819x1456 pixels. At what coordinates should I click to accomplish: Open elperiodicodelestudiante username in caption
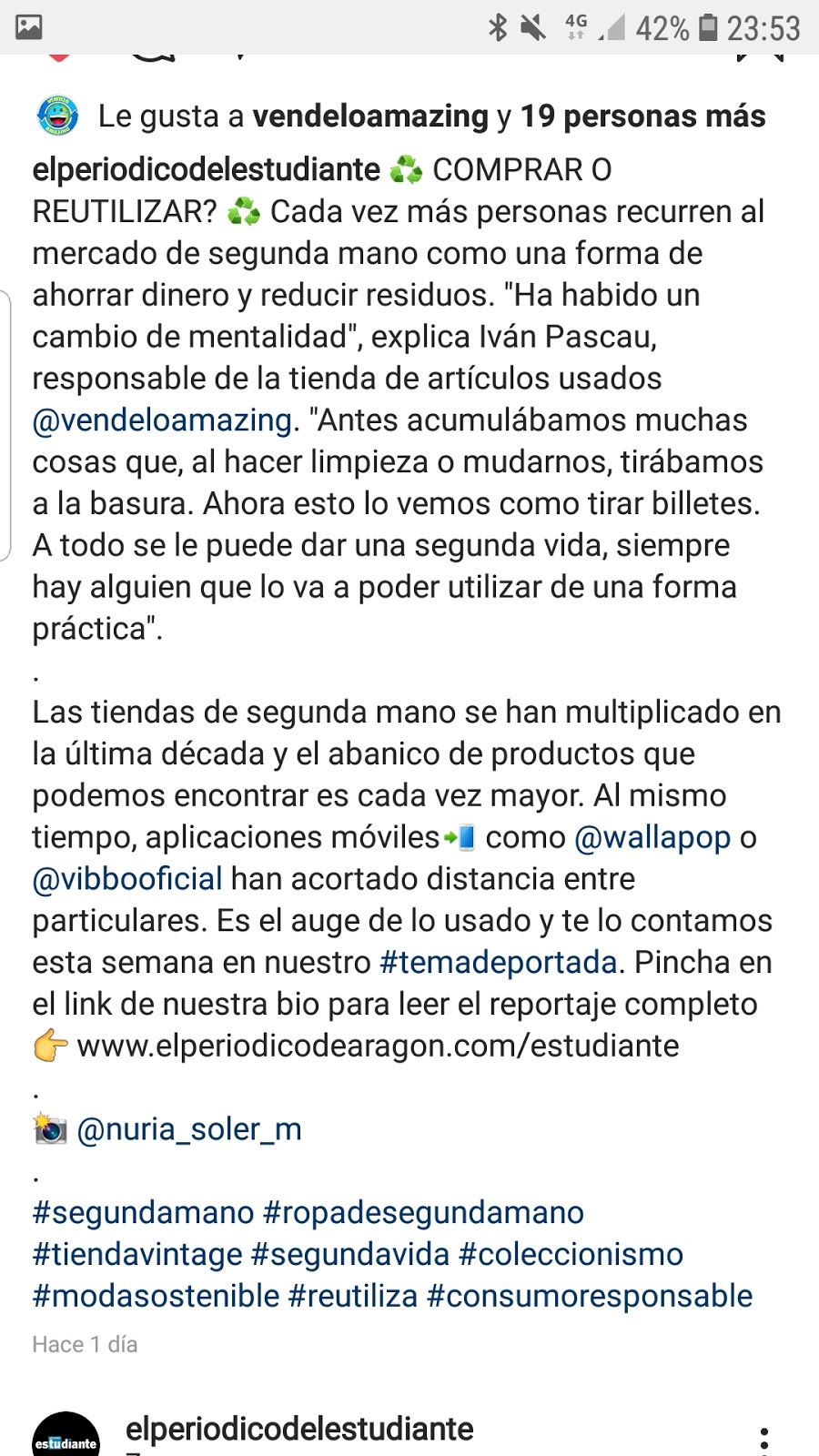[x=207, y=169]
